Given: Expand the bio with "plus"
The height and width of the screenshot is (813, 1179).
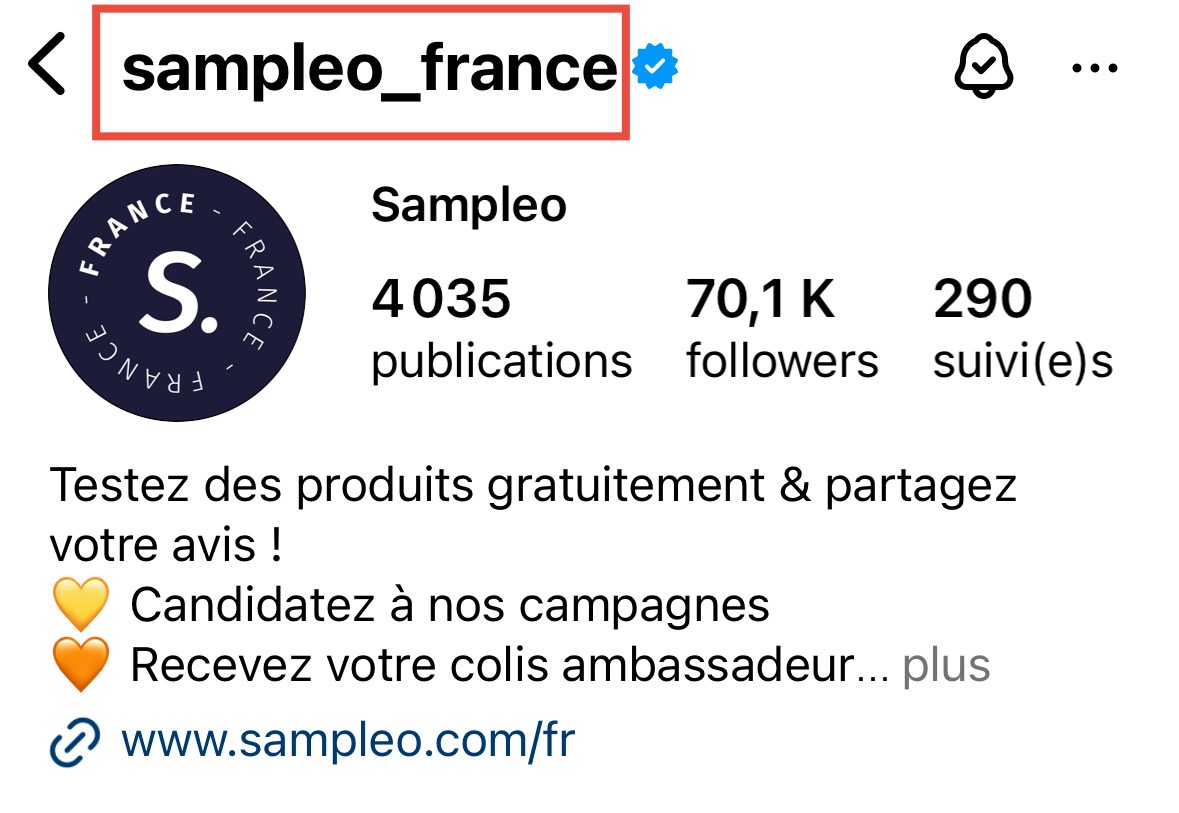Looking at the screenshot, I should point(946,665).
